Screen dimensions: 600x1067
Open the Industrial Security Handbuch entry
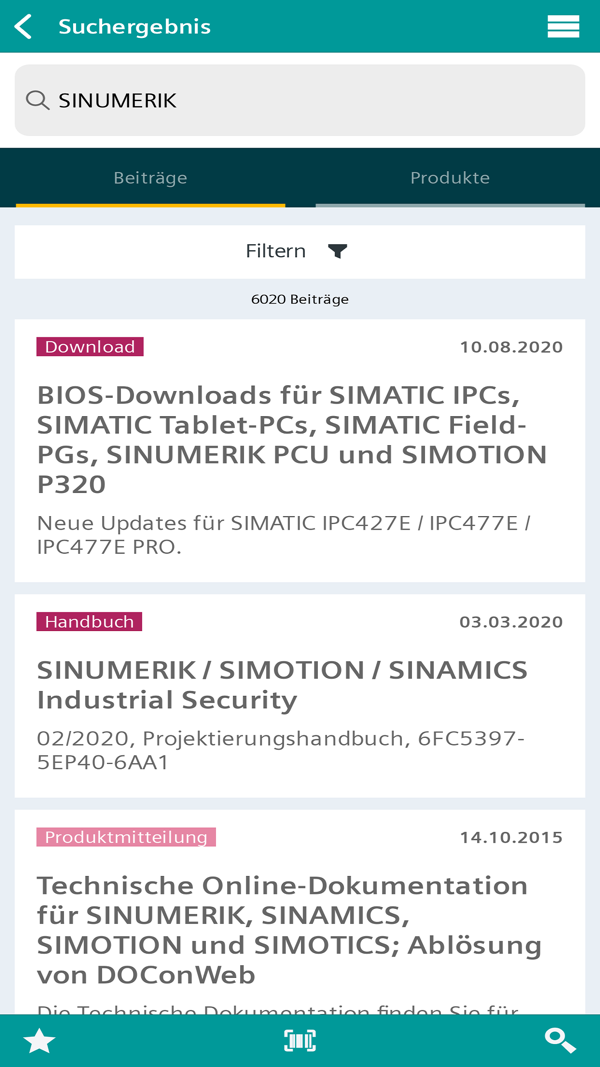coord(300,696)
